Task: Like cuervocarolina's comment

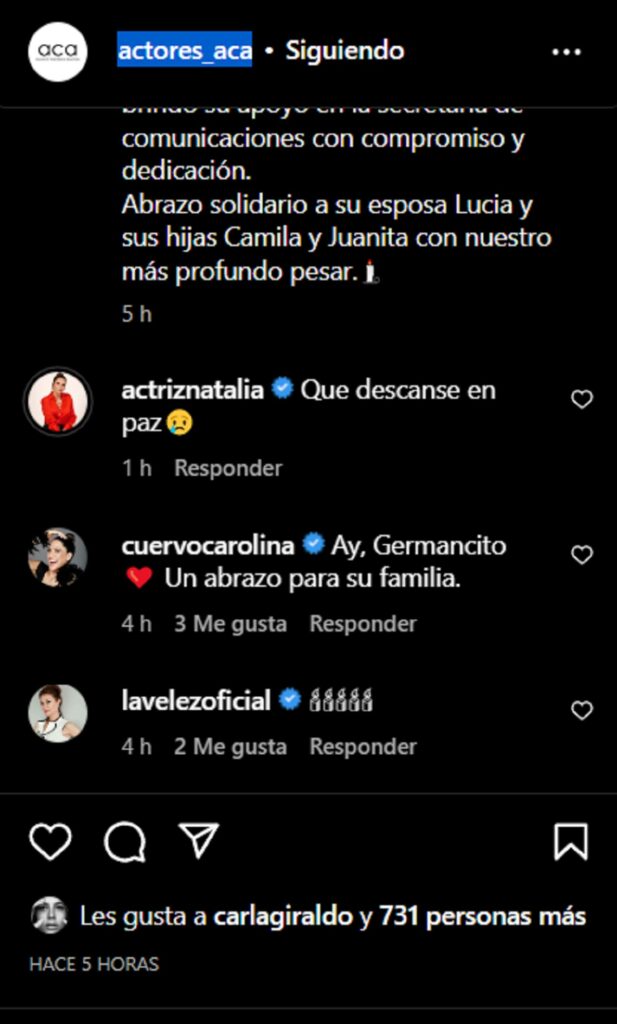Action: (x=581, y=554)
